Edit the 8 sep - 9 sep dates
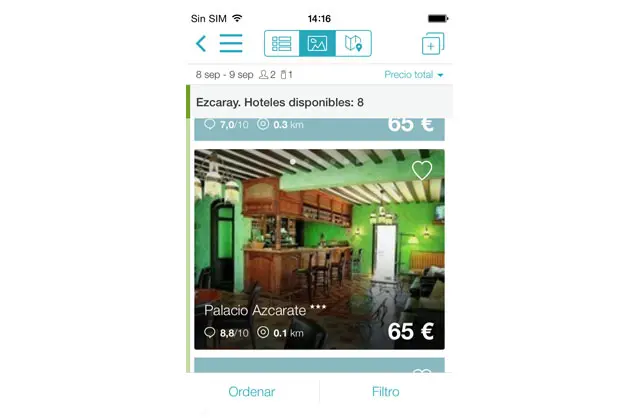This screenshot has height=420, width=640. tap(224, 75)
